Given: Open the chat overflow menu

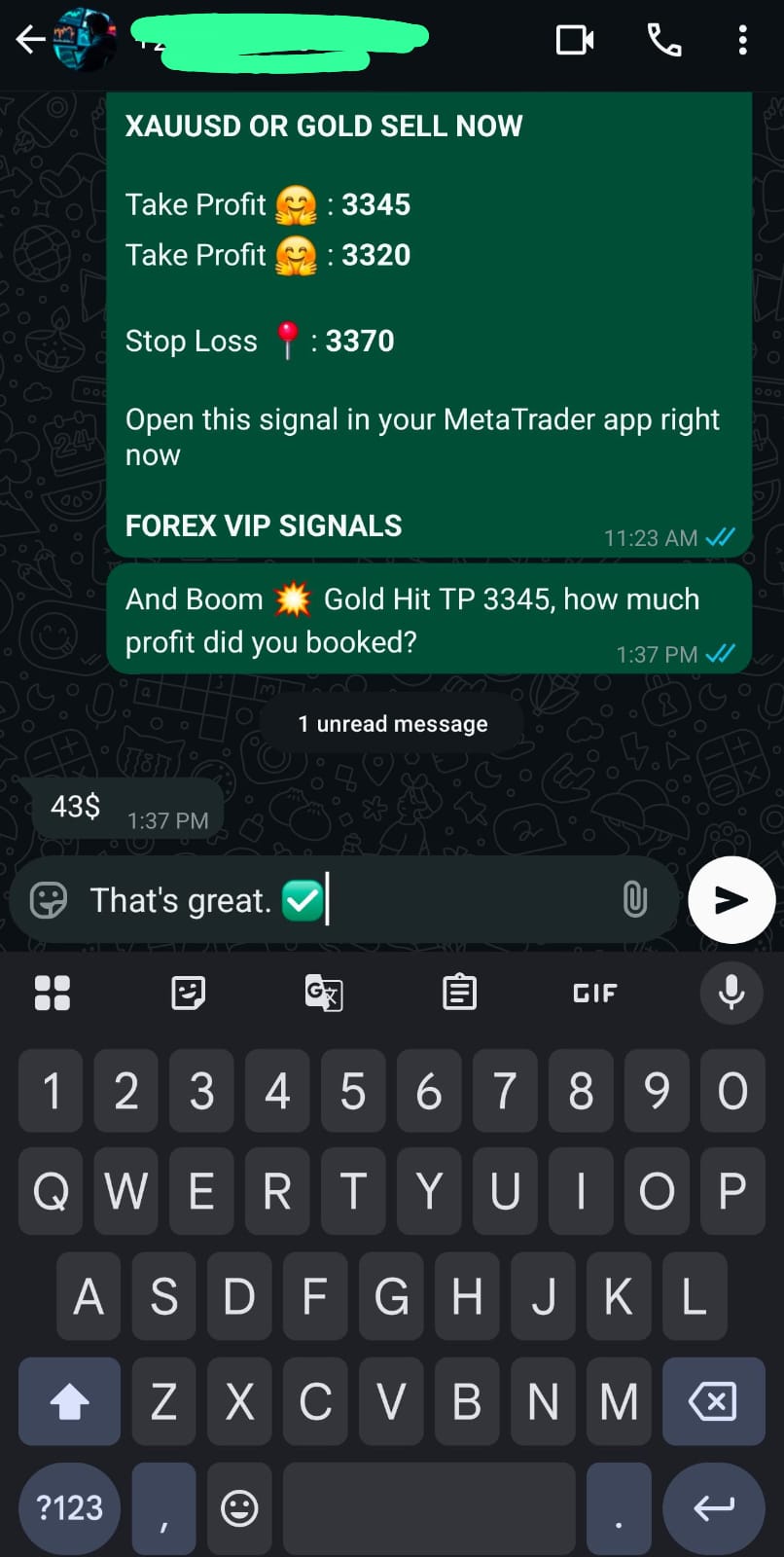Looking at the screenshot, I should pyautogui.click(x=742, y=40).
